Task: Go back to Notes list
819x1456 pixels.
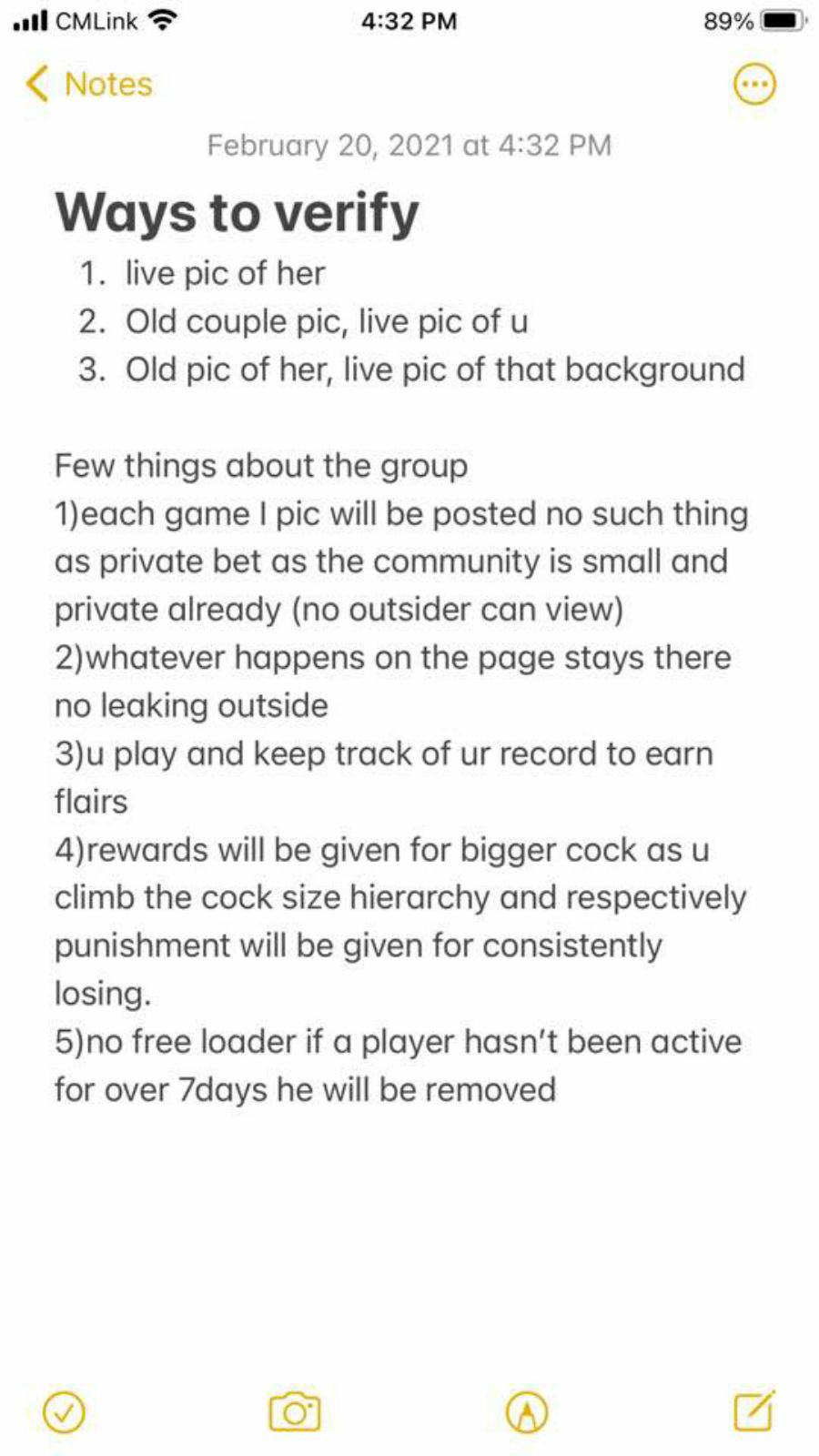Action: (89, 85)
